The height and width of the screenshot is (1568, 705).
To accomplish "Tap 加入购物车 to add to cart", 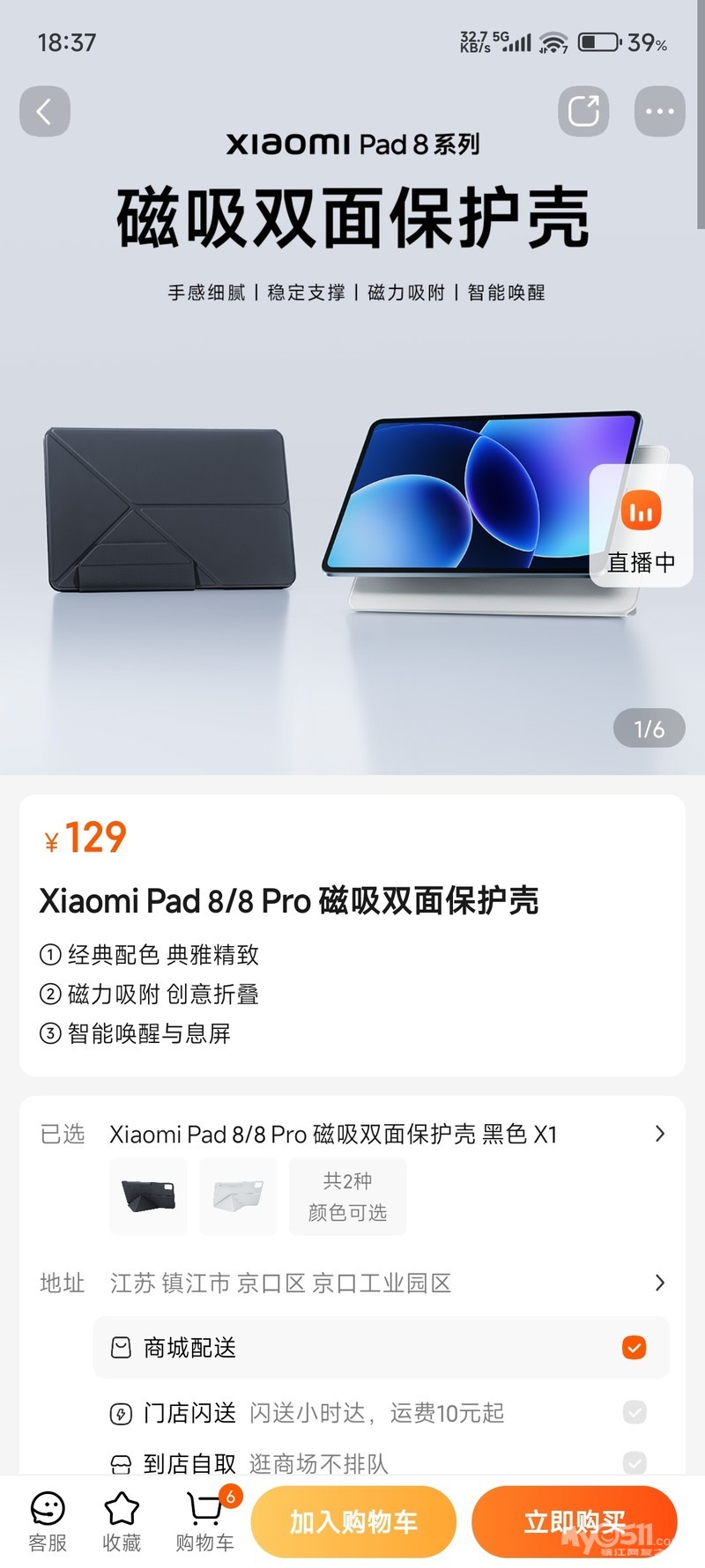I will pyautogui.click(x=353, y=1521).
